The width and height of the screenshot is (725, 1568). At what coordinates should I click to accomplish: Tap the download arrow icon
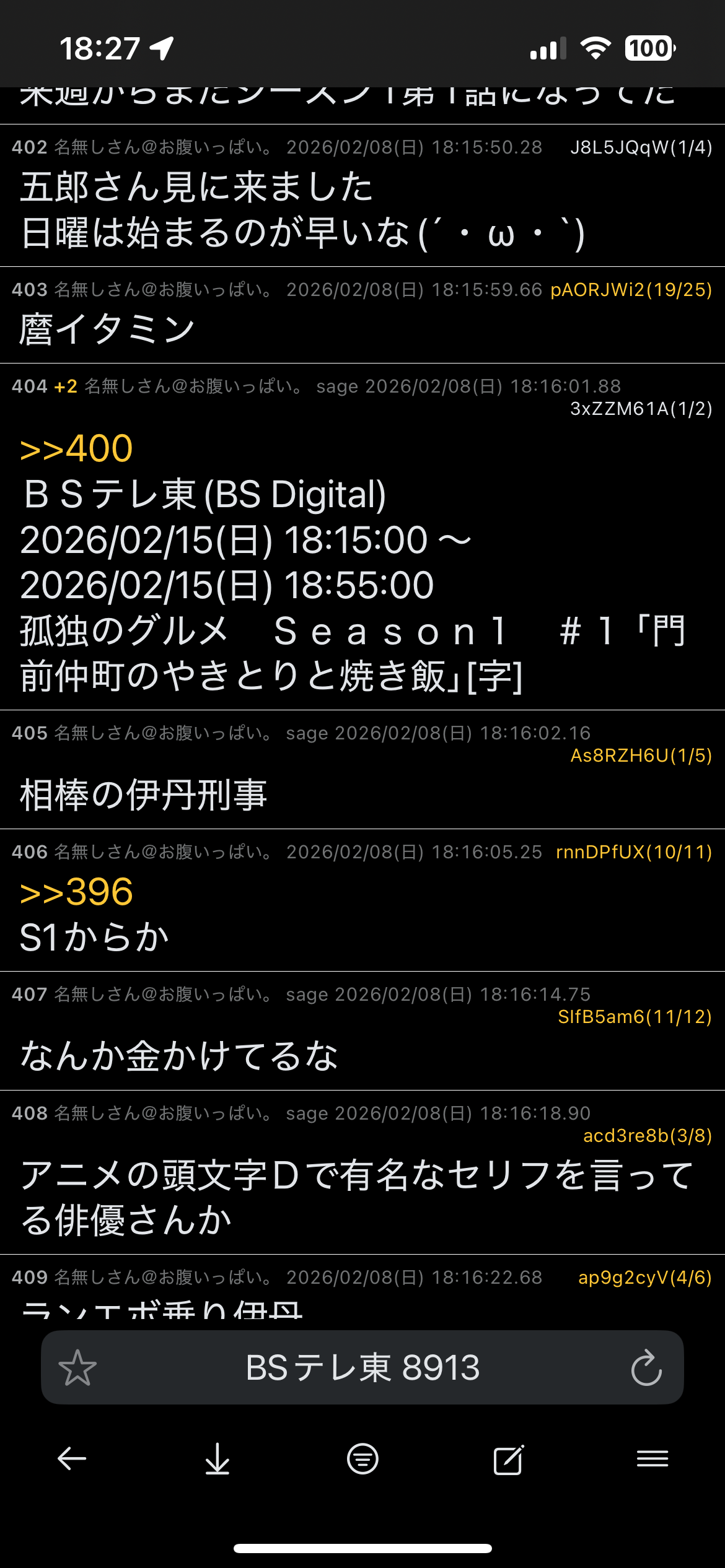tap(217, 1459)
